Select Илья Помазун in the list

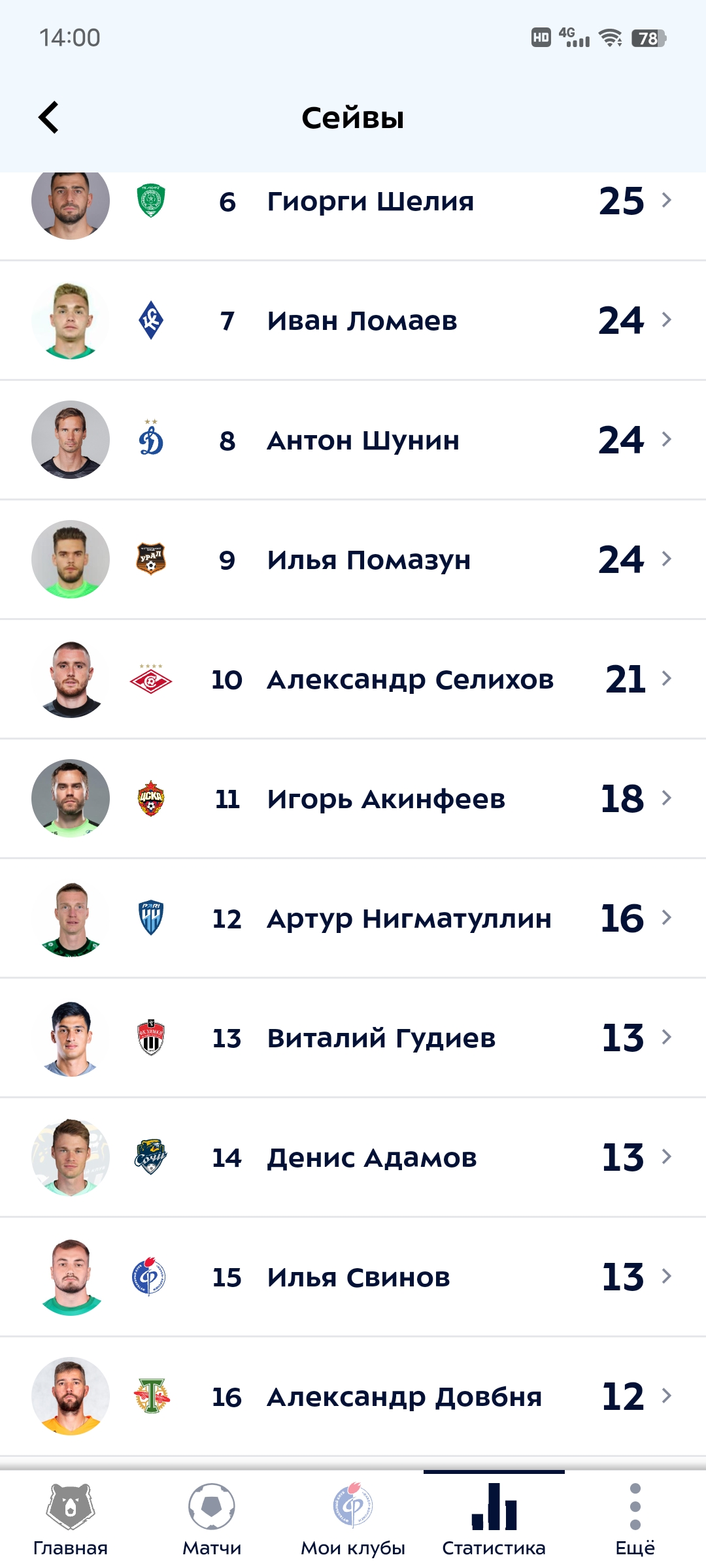[x=369, y=560]
